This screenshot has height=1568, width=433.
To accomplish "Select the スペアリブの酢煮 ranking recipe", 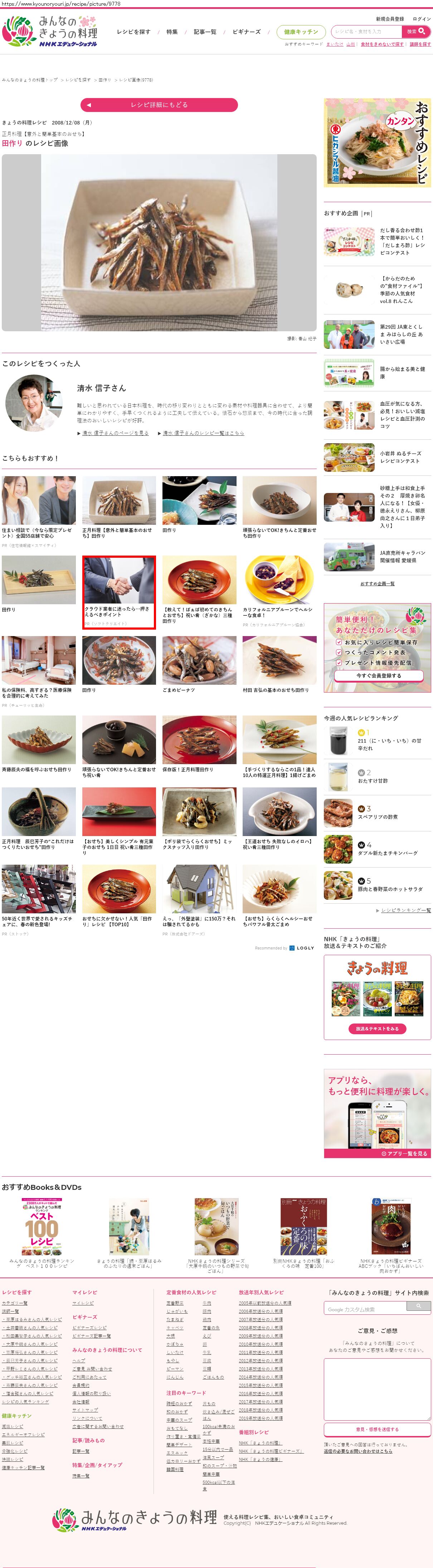I will tap(378, 817).
